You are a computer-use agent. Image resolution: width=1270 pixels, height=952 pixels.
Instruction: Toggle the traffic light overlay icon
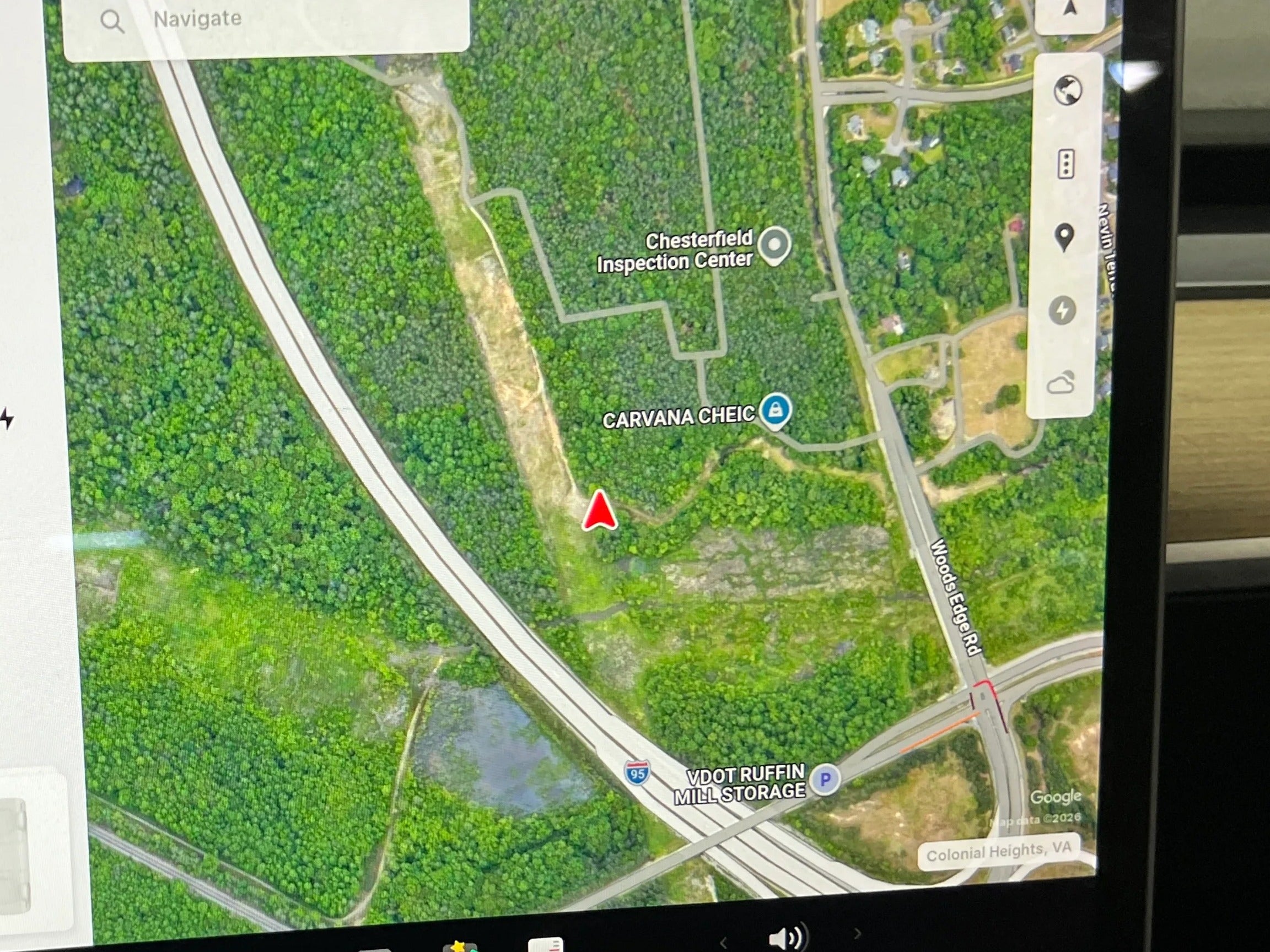pos(1065,165)
